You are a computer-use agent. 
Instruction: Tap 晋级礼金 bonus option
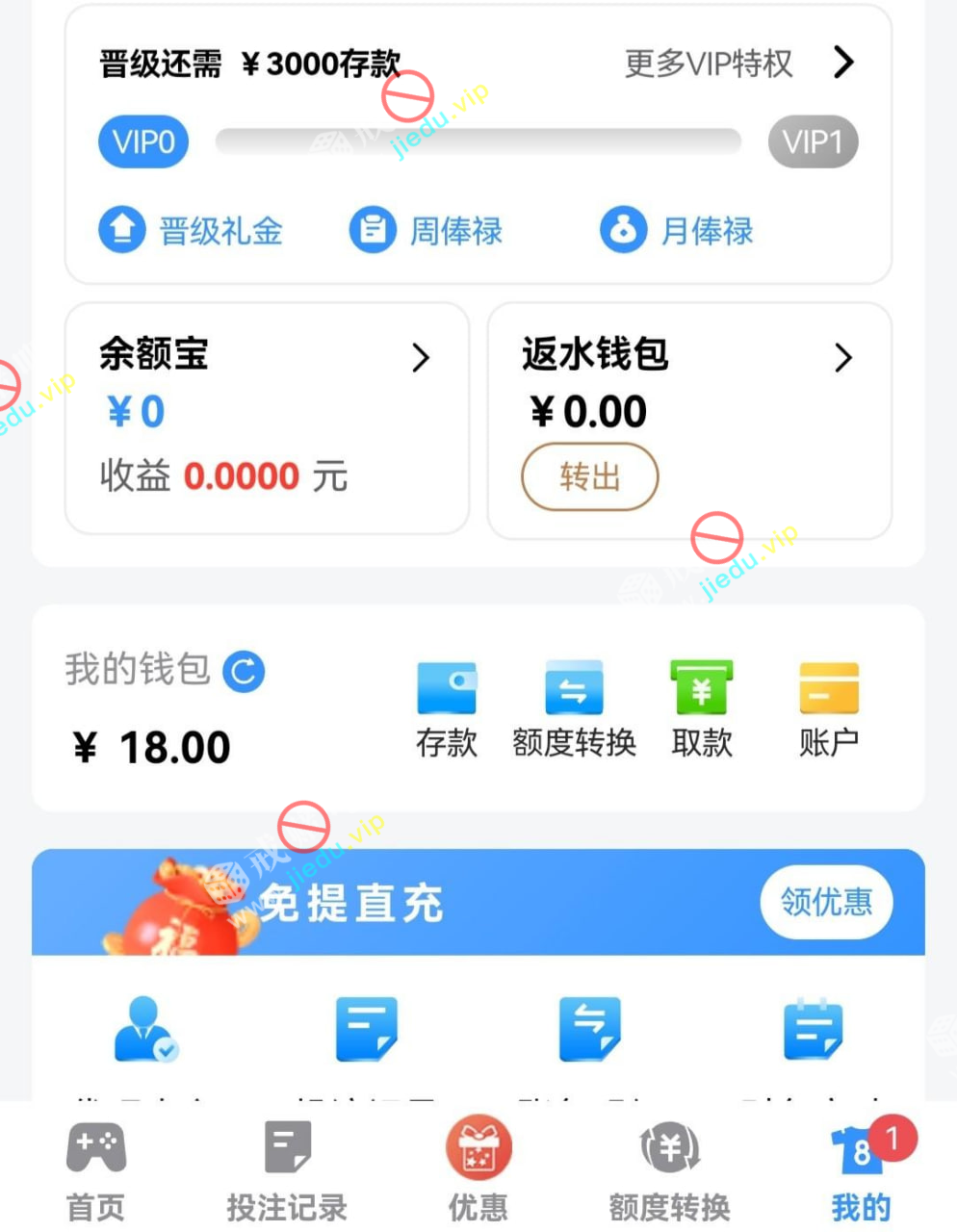pyautogui.click(x=191, y=231)
